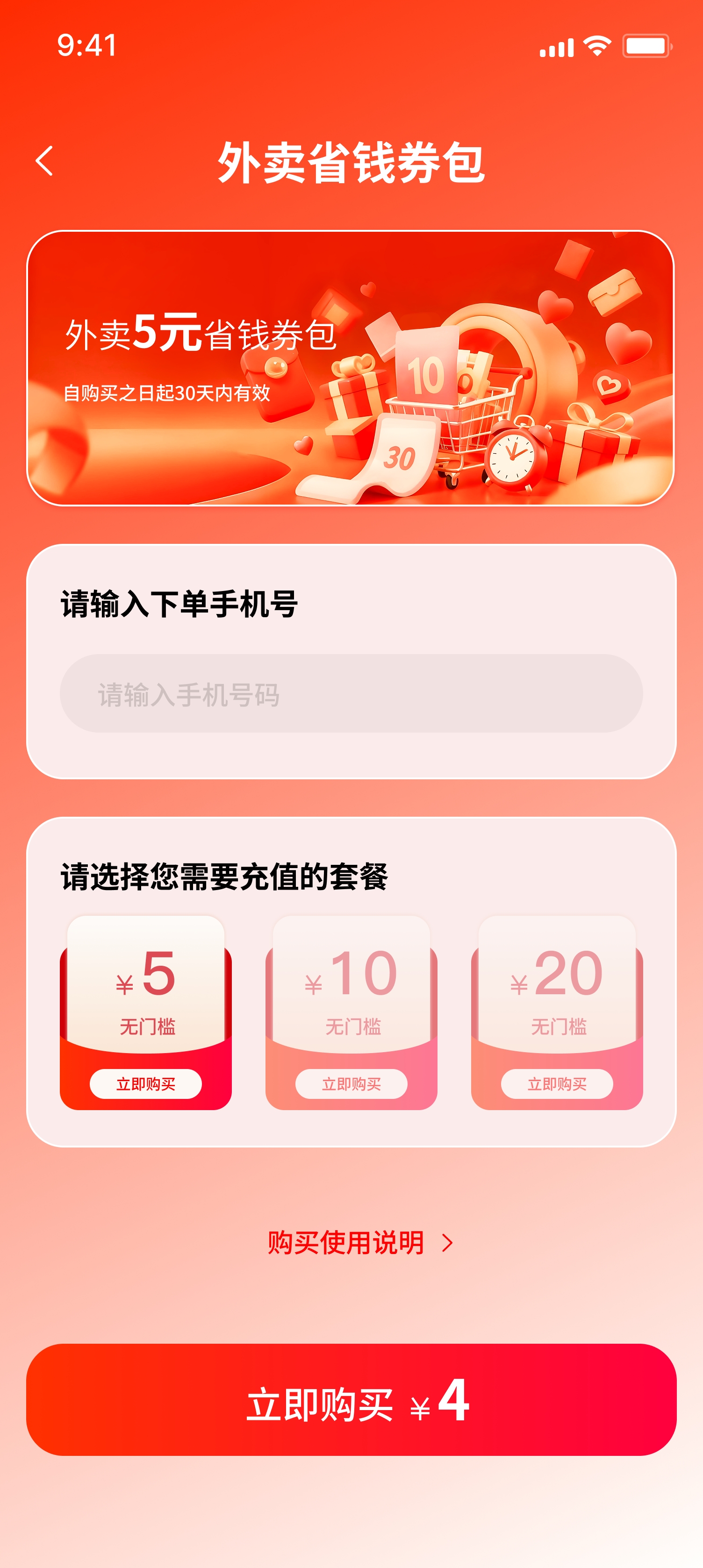Select the ¥5 无门槛 package card
703x1568 pixels.
point(146,986)
